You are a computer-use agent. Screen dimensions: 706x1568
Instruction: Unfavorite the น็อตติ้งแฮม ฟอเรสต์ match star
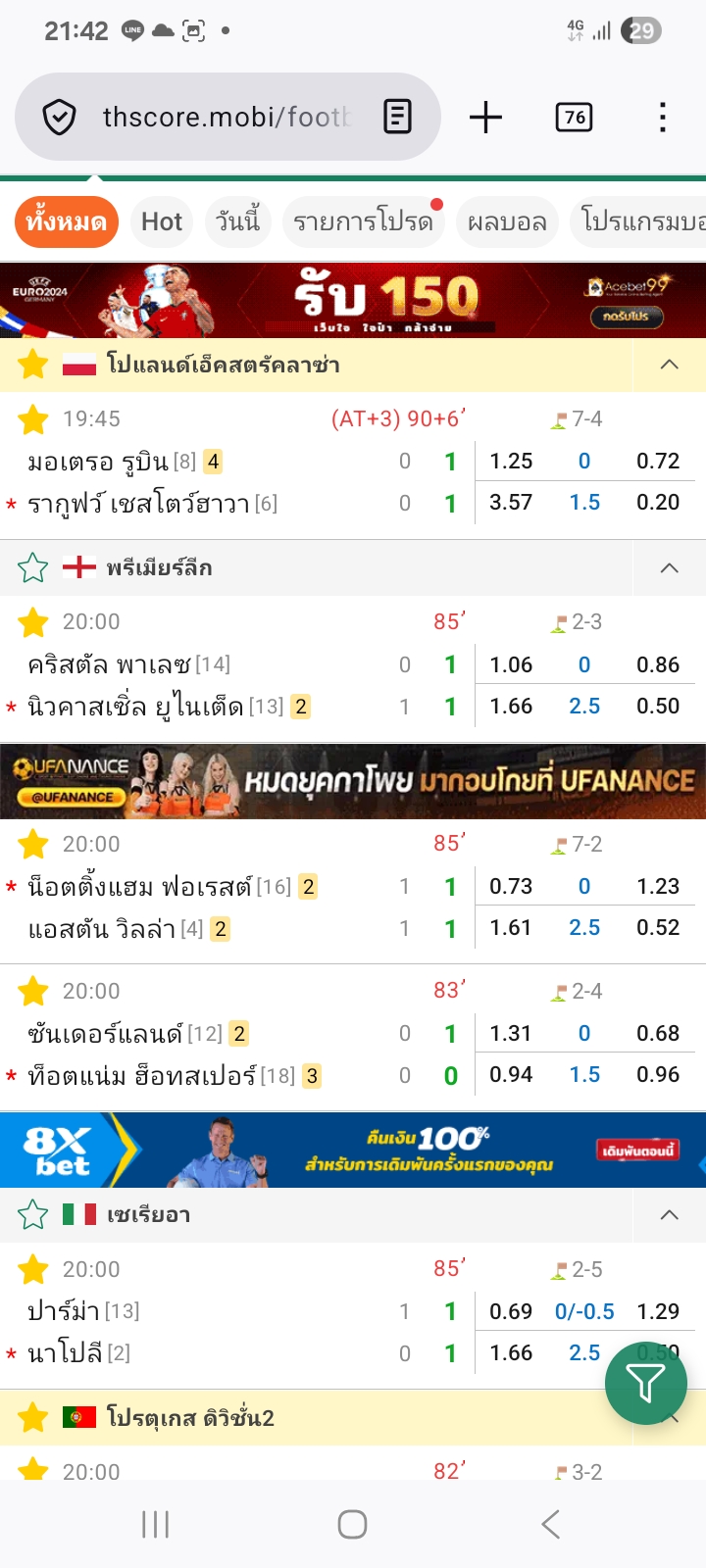pyautogui.click(x=33, y=844)
